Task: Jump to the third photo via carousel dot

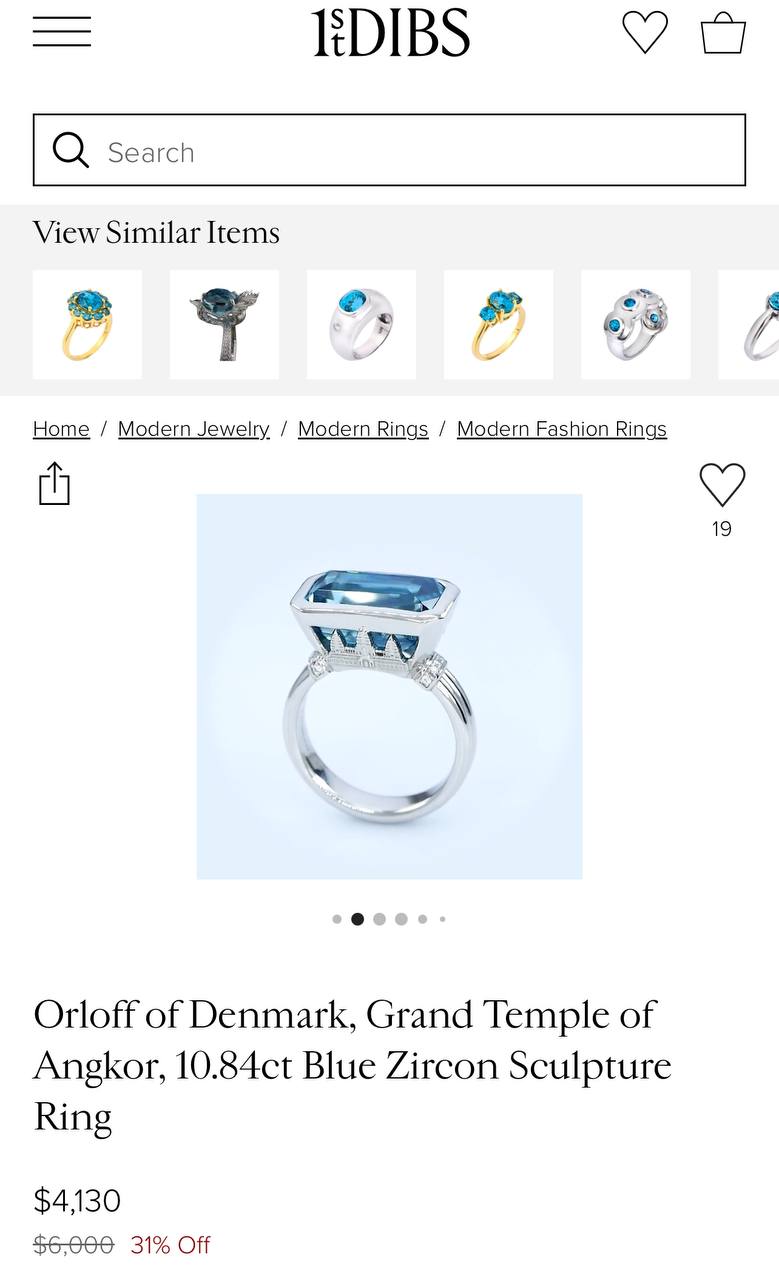Action: click(x=379, y=919)
